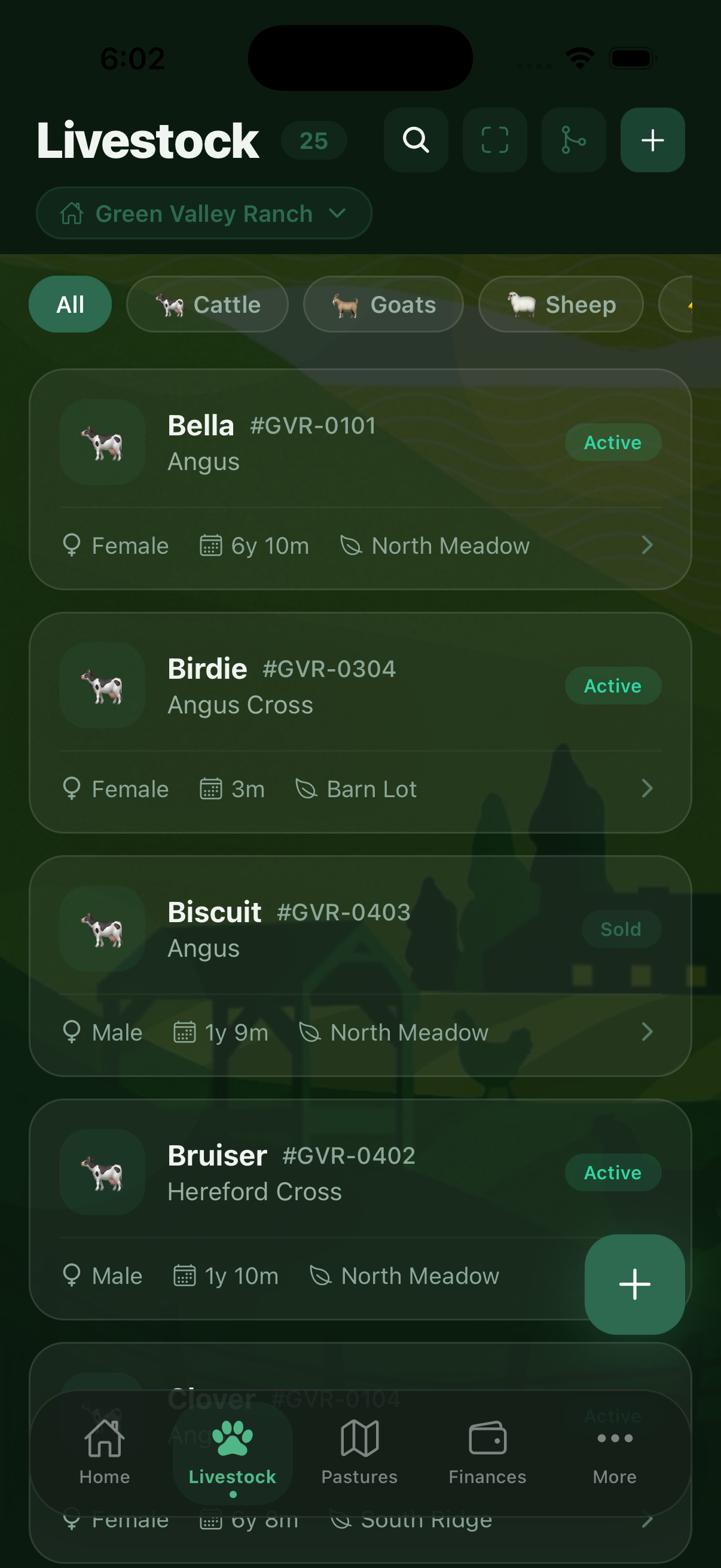The width and height of the screenshot is (721, 1568).
Task: Filter the list by Cattle
Action: [207, 304]
